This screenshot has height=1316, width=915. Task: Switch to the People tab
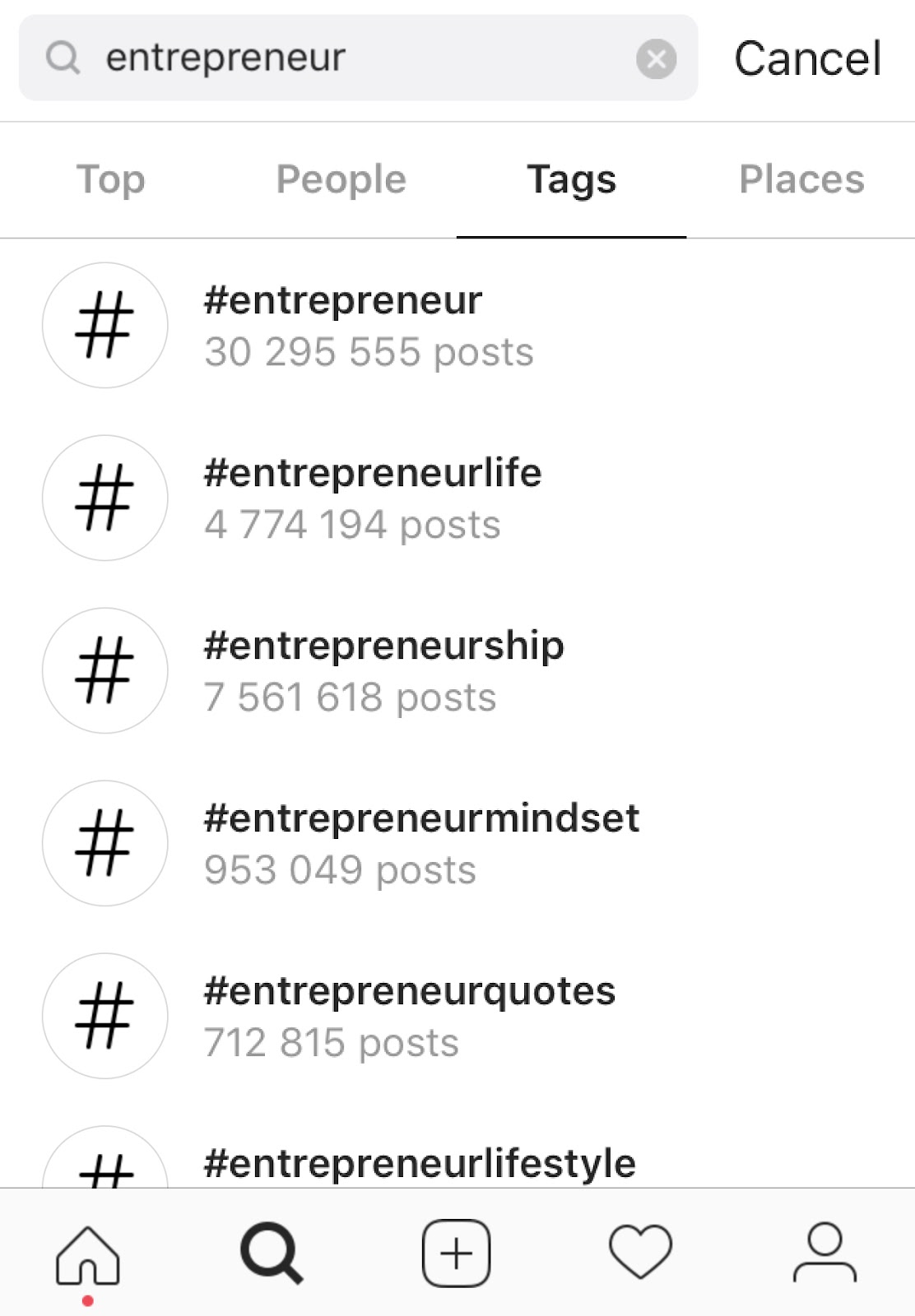[341, 179]
